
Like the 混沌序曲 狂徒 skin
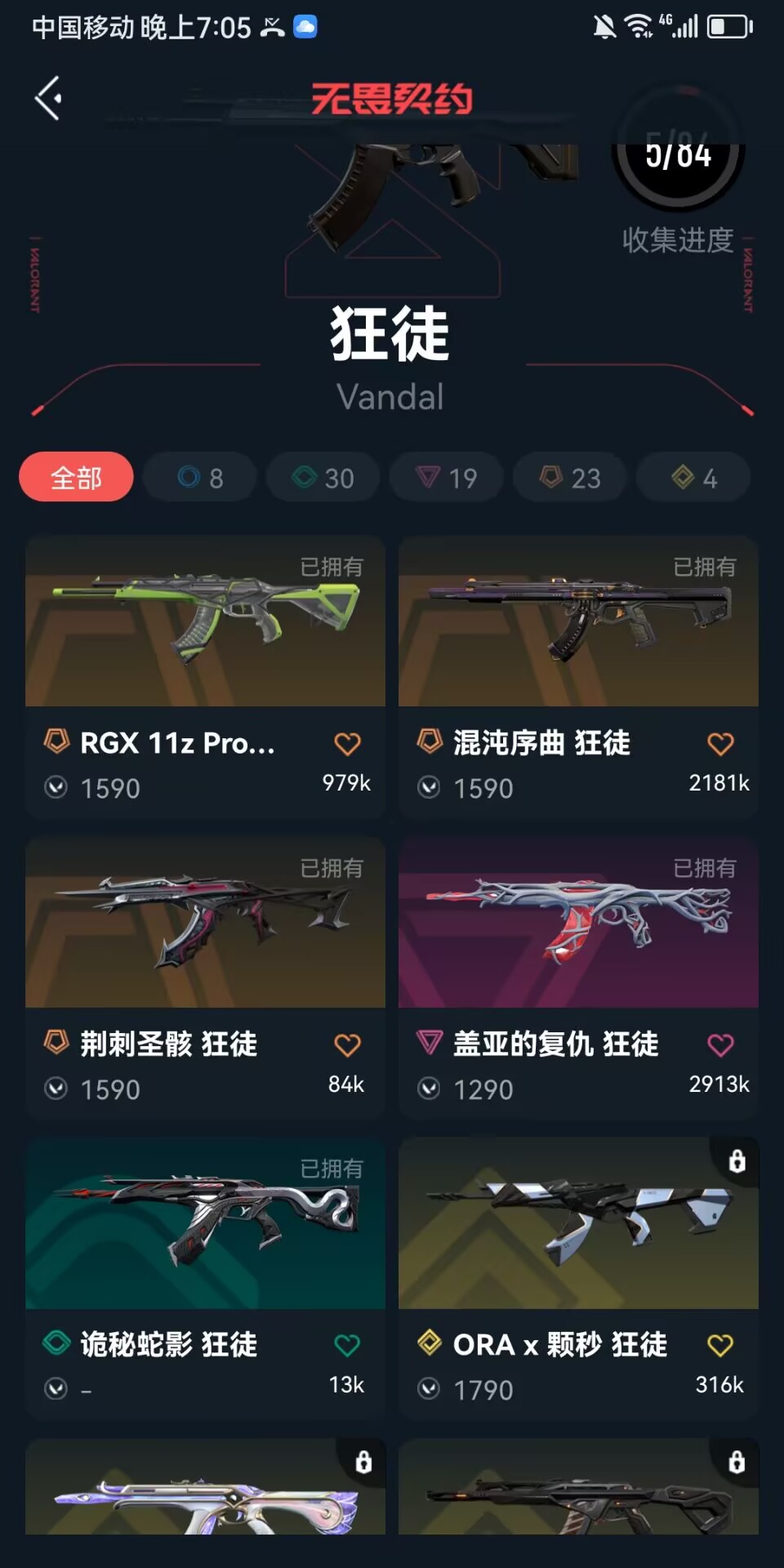click(720, 744)
